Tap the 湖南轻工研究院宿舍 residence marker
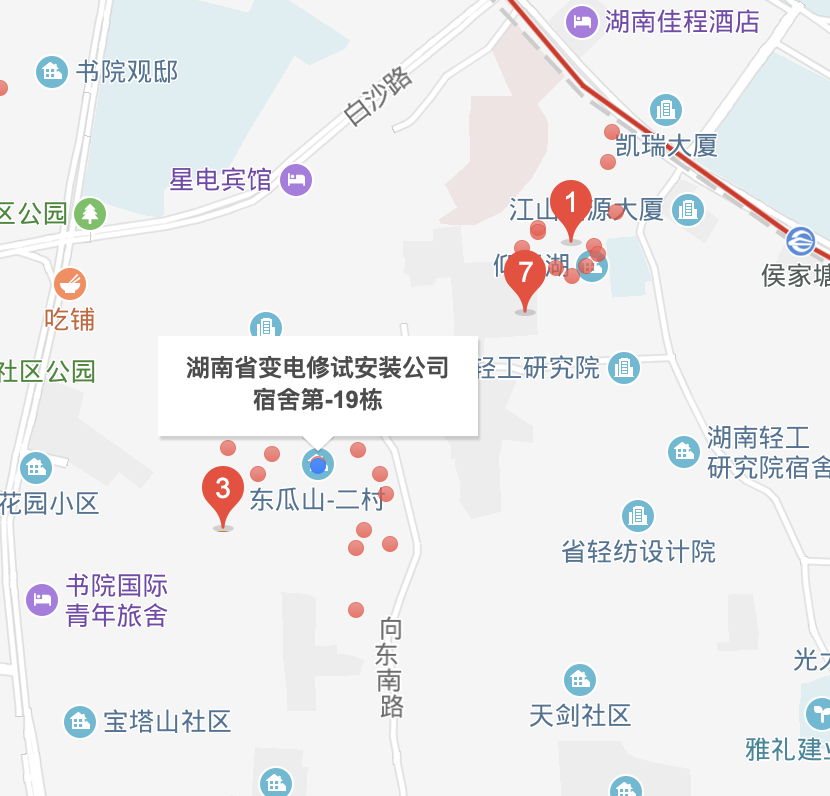This screenshot has width=830, height=796. pos(683,452)
